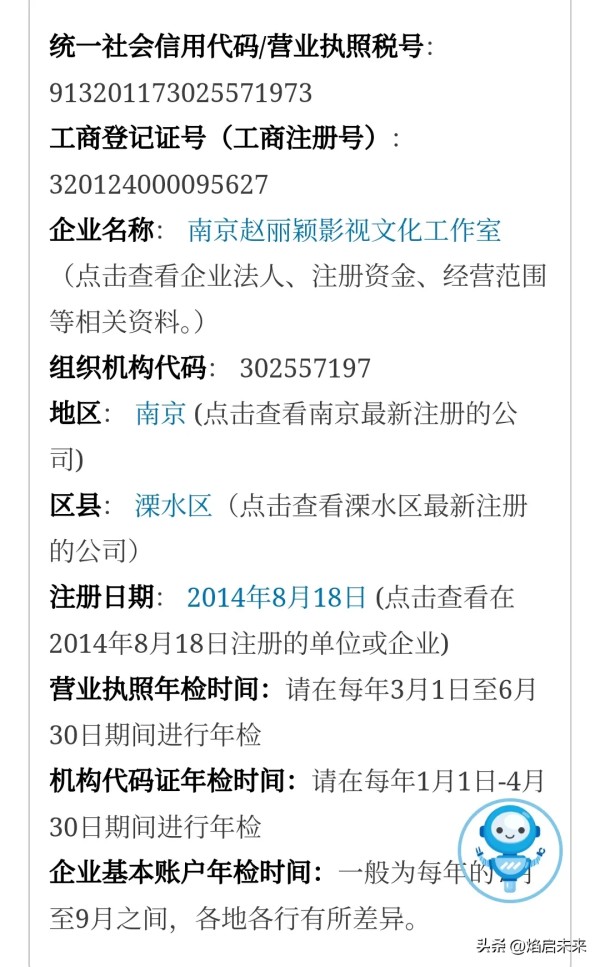Open the 2014年8月18日 registration date link
The height and width of the screenshot is (967, 600).
(x=276, y=597)
